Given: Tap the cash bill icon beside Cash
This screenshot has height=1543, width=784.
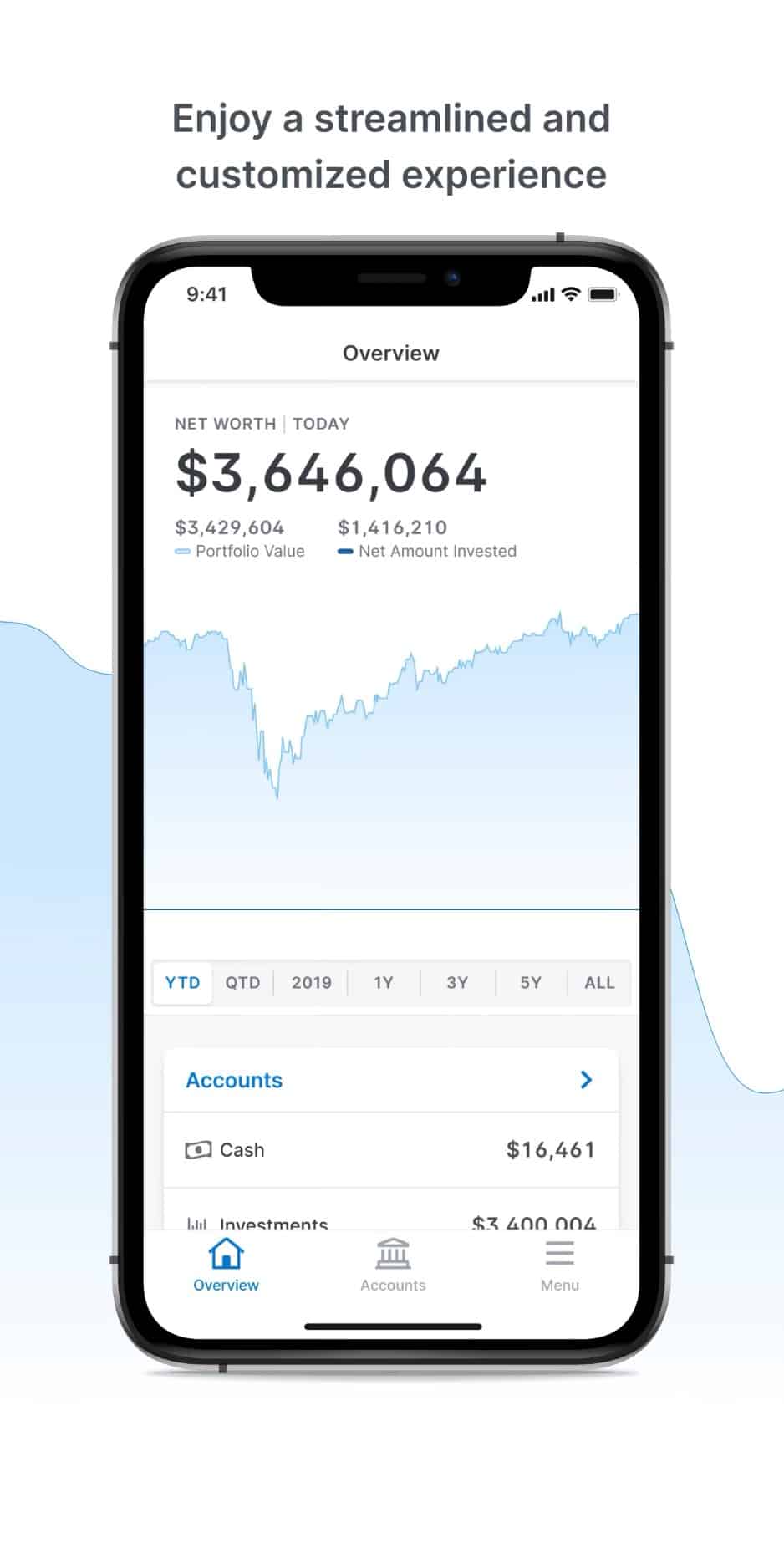Looking at the screenshot, I should (x=199, y=1149).
